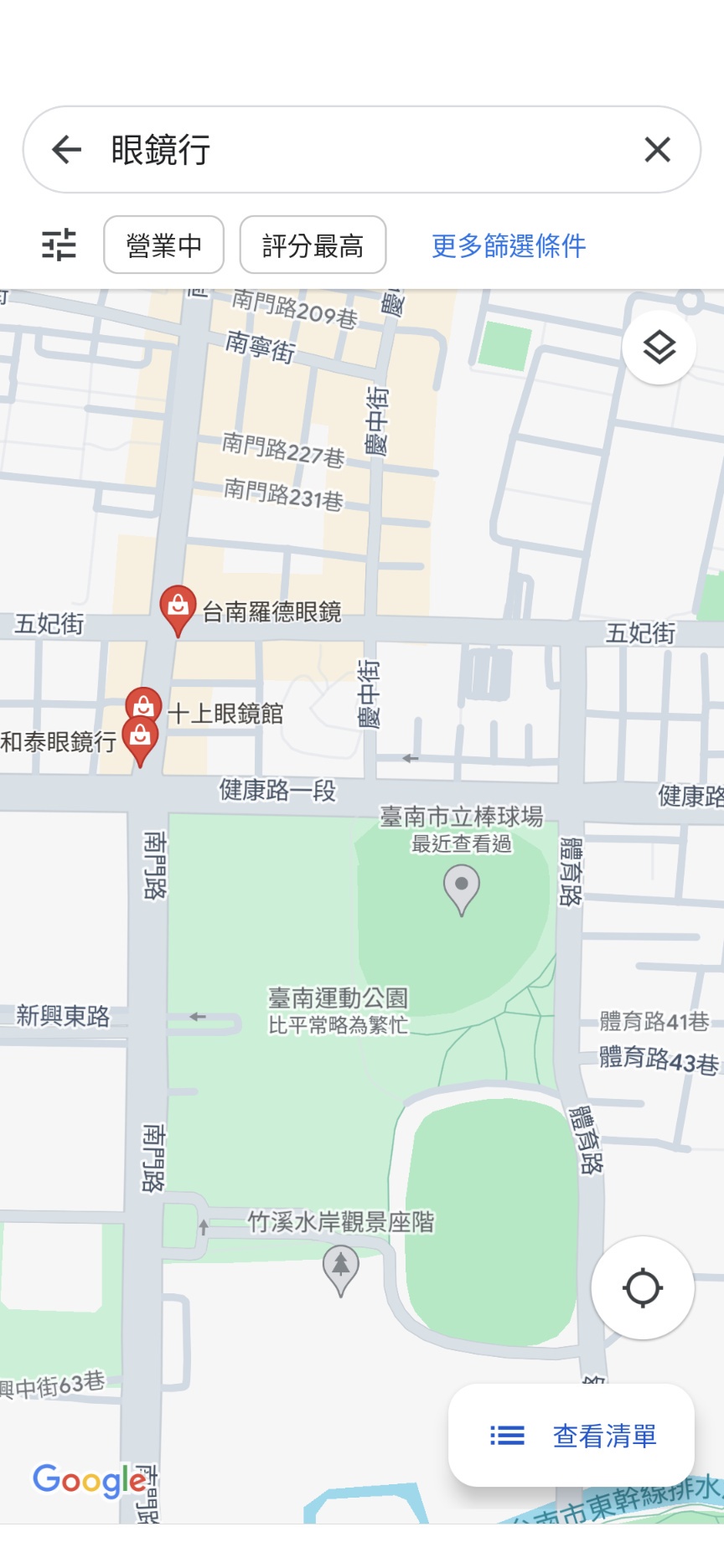Tap the 臺南市立棒球場 place marker
The image size is (724, 1568).
click(461, 888)
